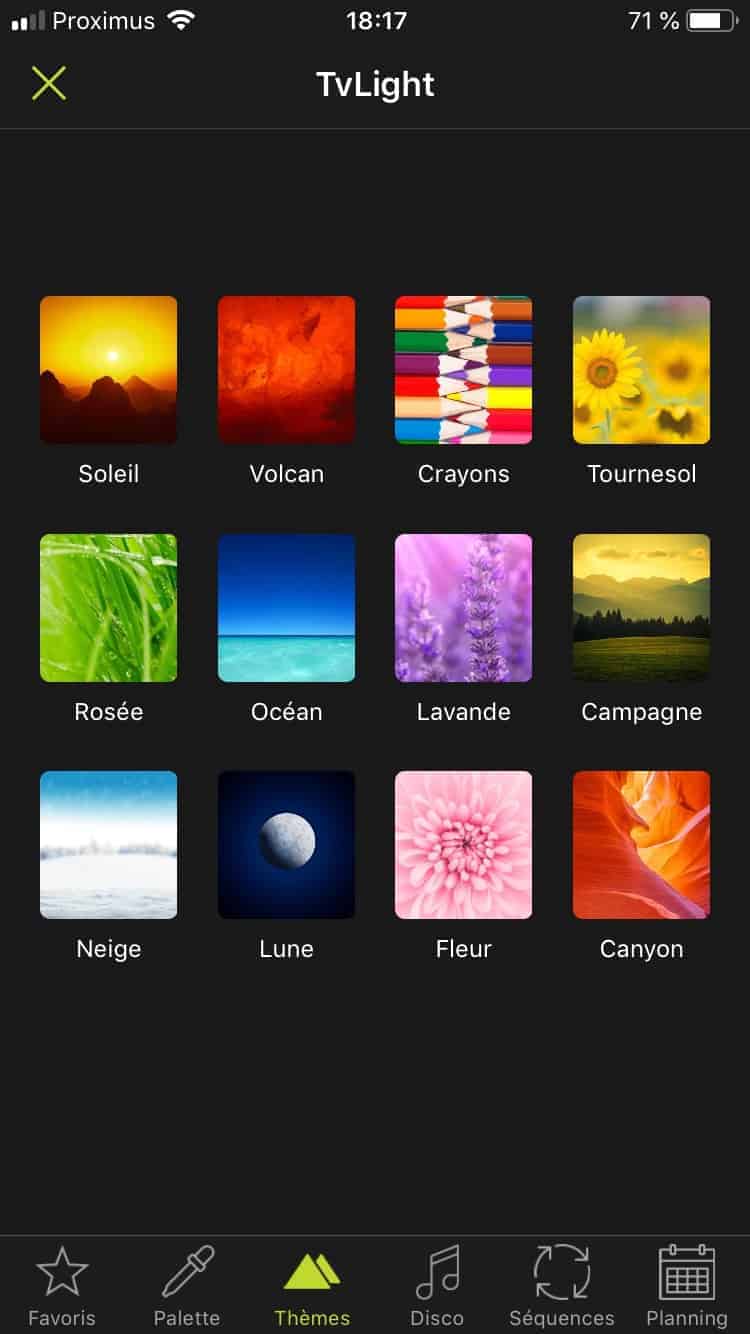This screenshot has height=1334, width=750.
Task: Apply the Volcan theme
Action: (x=286, y=370)
